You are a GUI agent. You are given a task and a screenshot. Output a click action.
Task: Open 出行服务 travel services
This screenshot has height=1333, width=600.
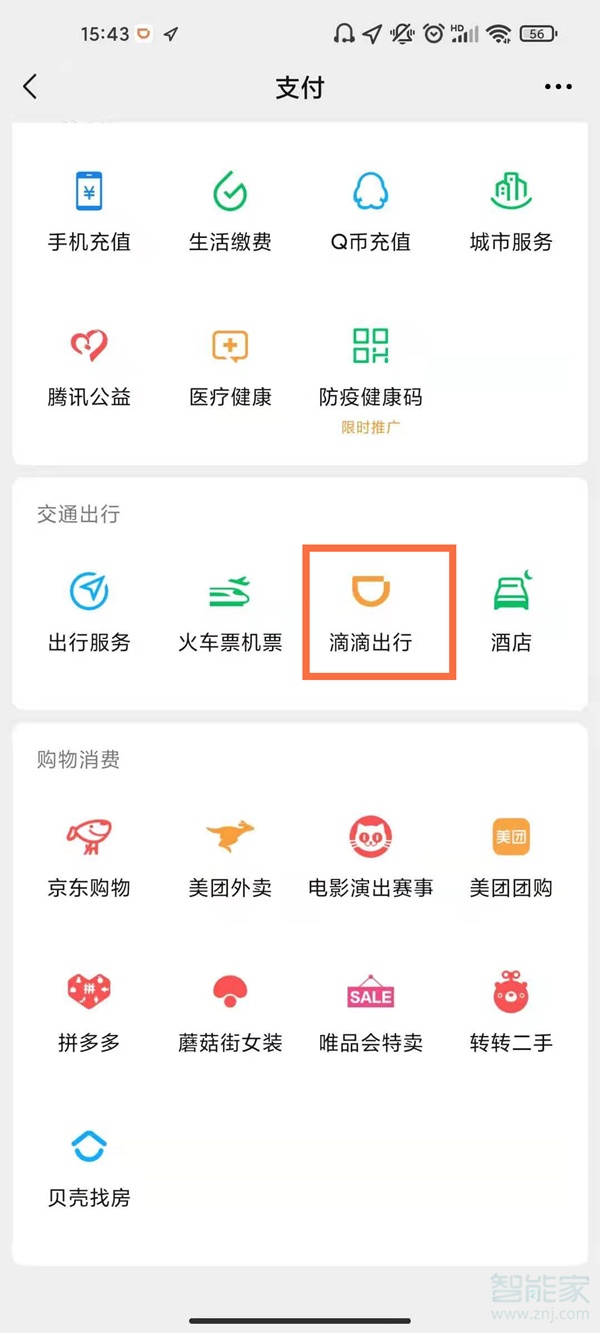click(89, 611)
